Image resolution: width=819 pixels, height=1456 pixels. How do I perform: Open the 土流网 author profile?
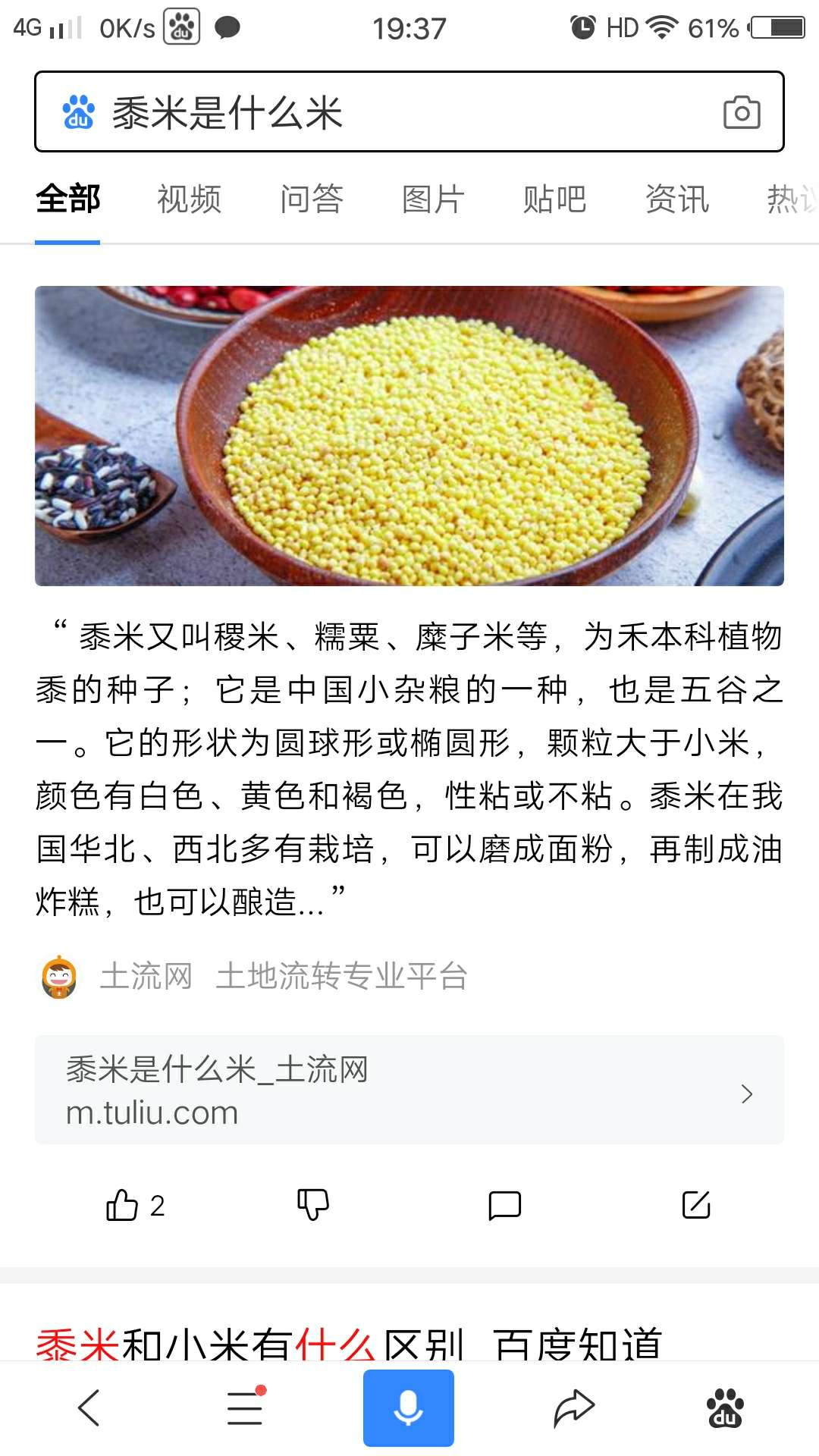point(146,977)
